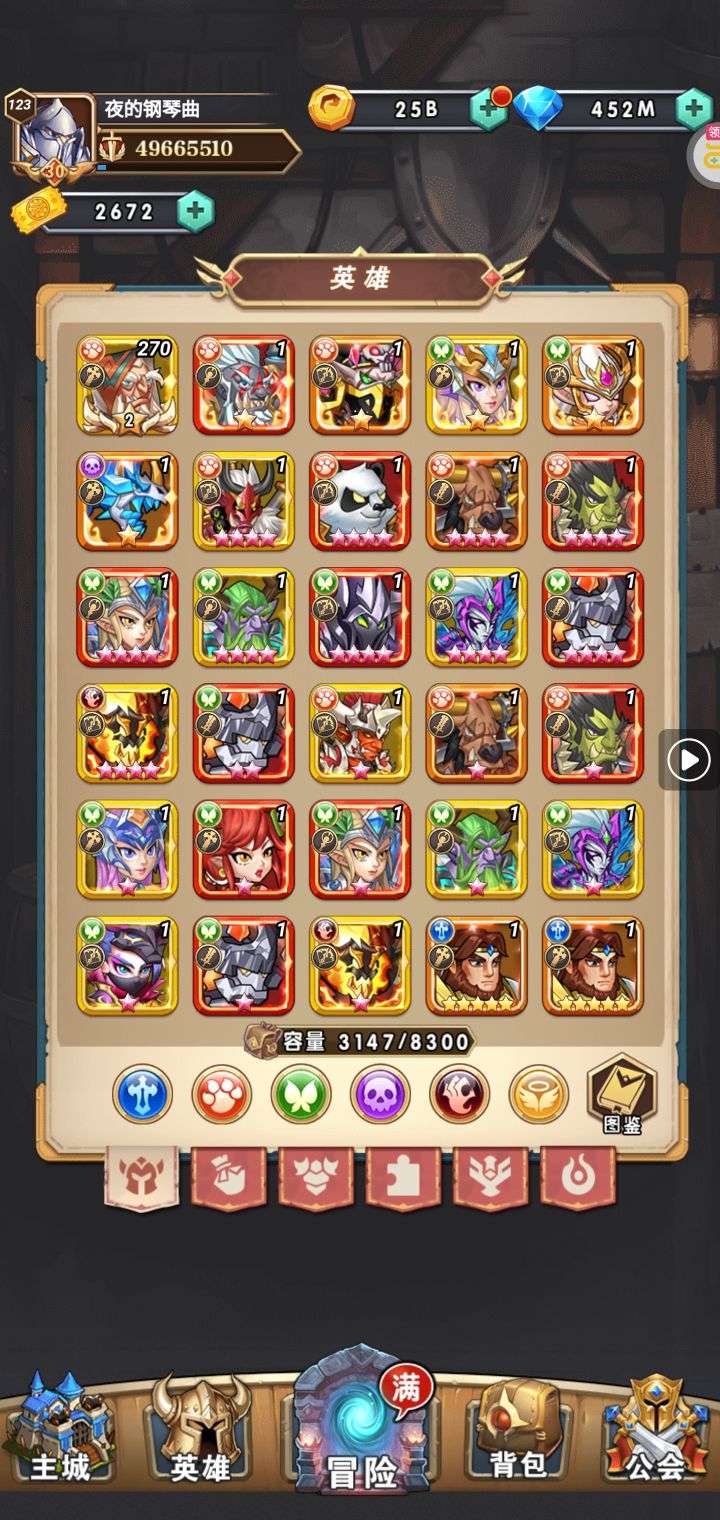Select the panda hero card
This screenshot has height=1520, width=720.
(359, 501)
